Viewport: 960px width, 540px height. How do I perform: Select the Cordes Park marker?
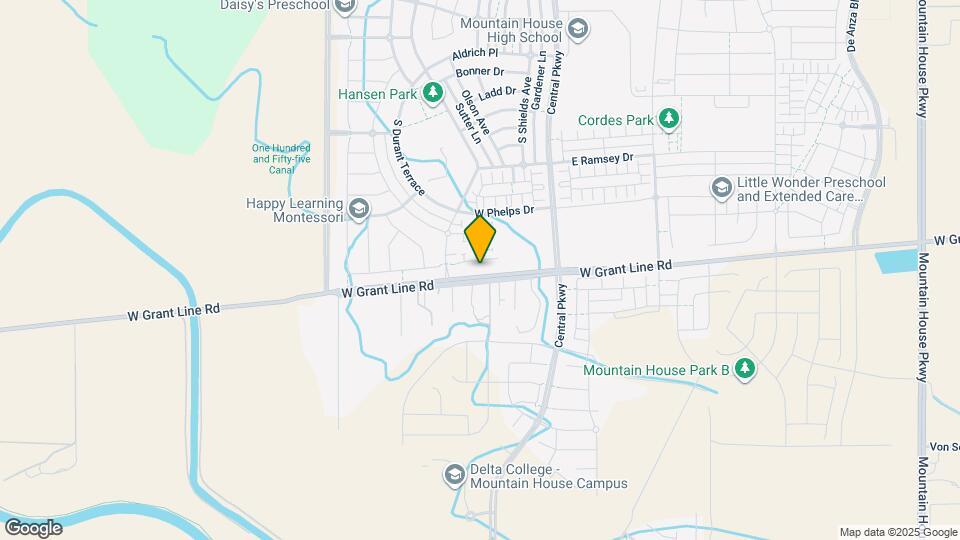(670, 120)
